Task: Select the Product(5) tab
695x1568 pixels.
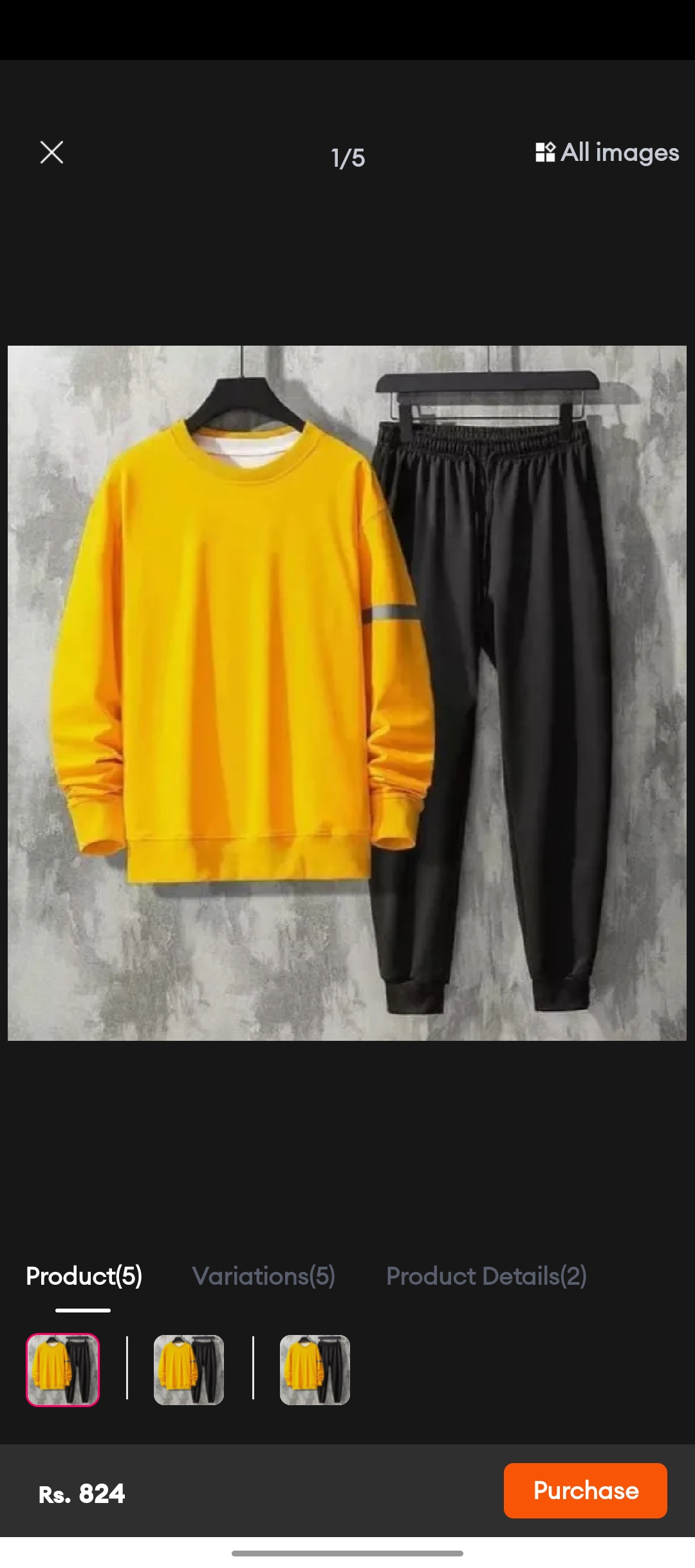Action: 84,1276
